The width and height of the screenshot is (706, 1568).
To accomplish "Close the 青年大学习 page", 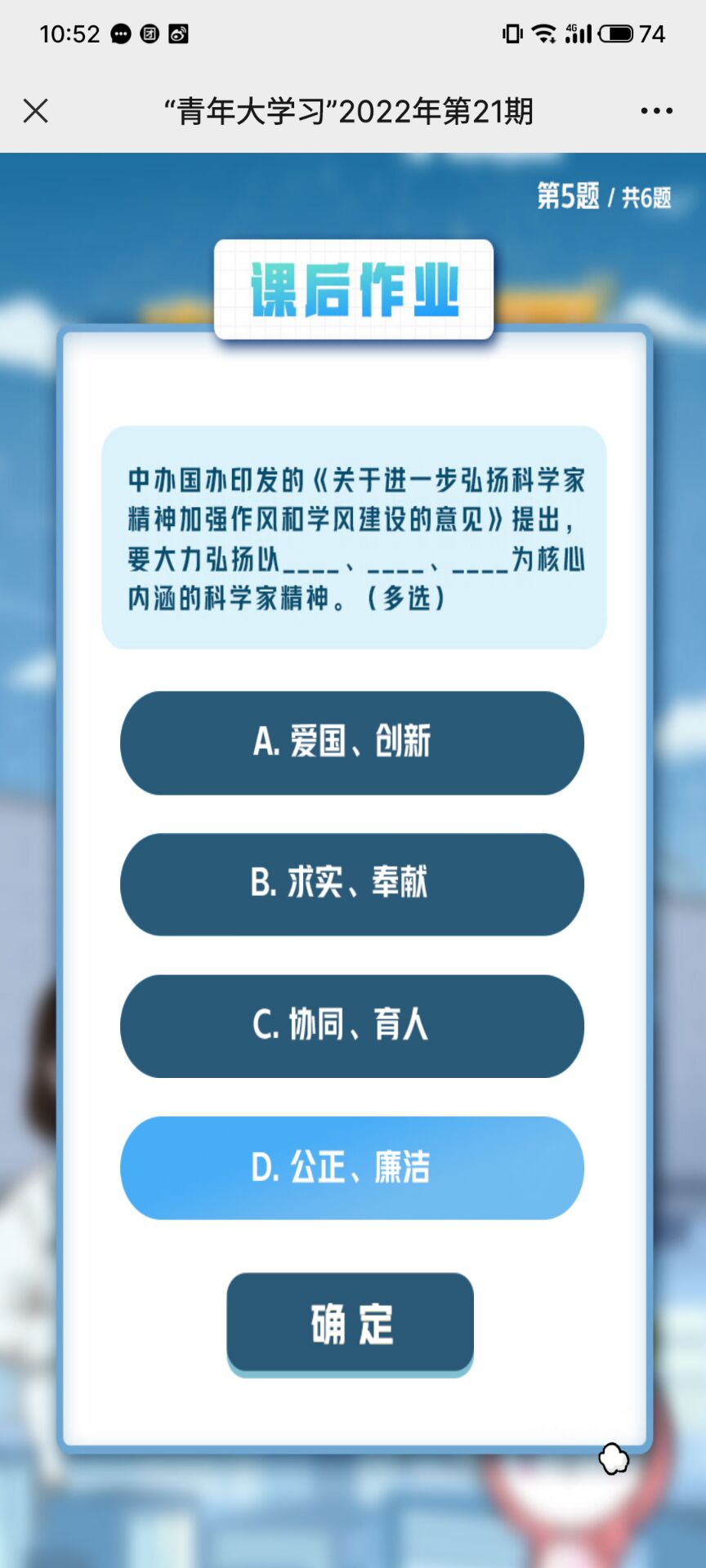I will pos(36,110).
